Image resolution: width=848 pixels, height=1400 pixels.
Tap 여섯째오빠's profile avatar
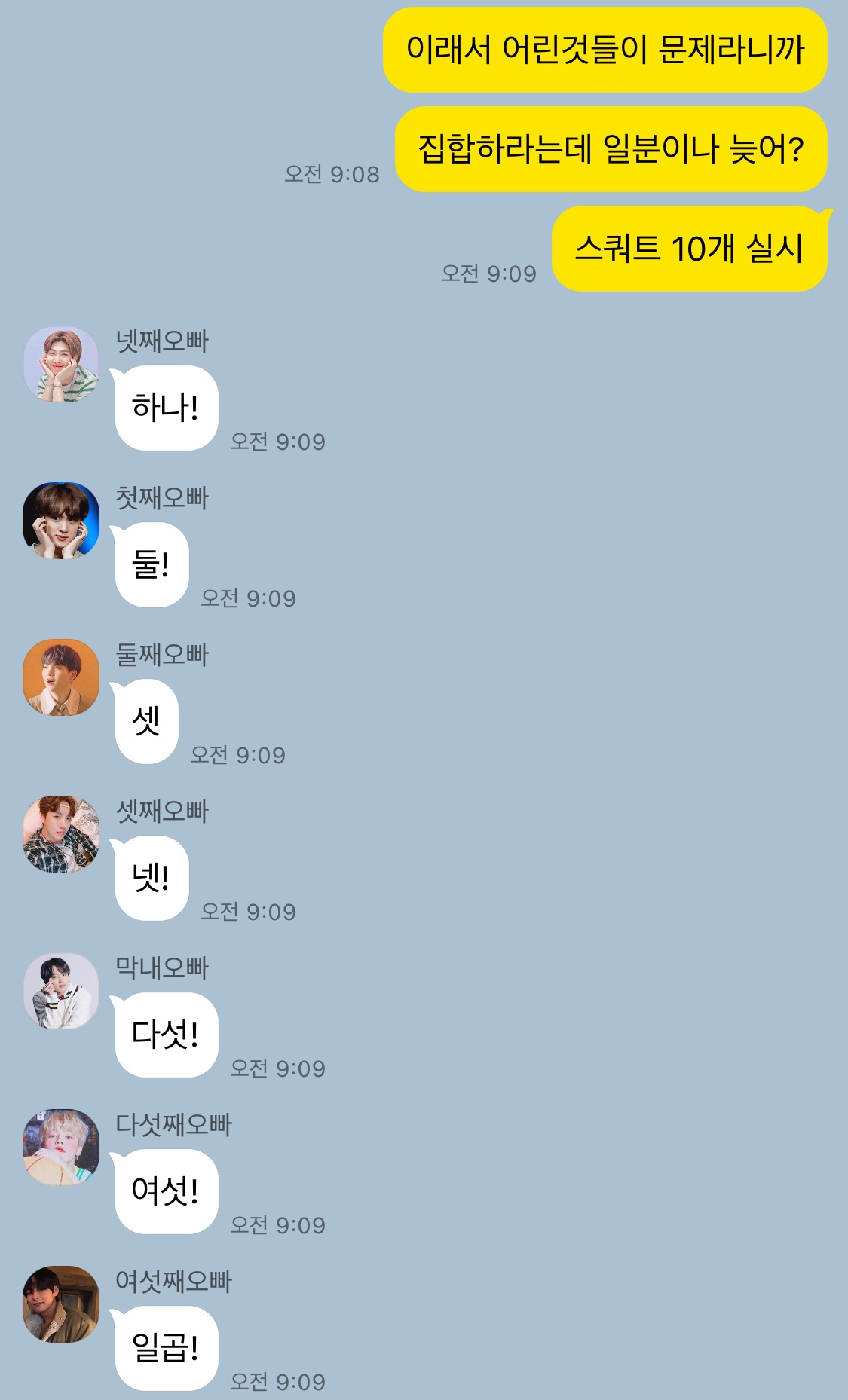tap(61, 1304)
